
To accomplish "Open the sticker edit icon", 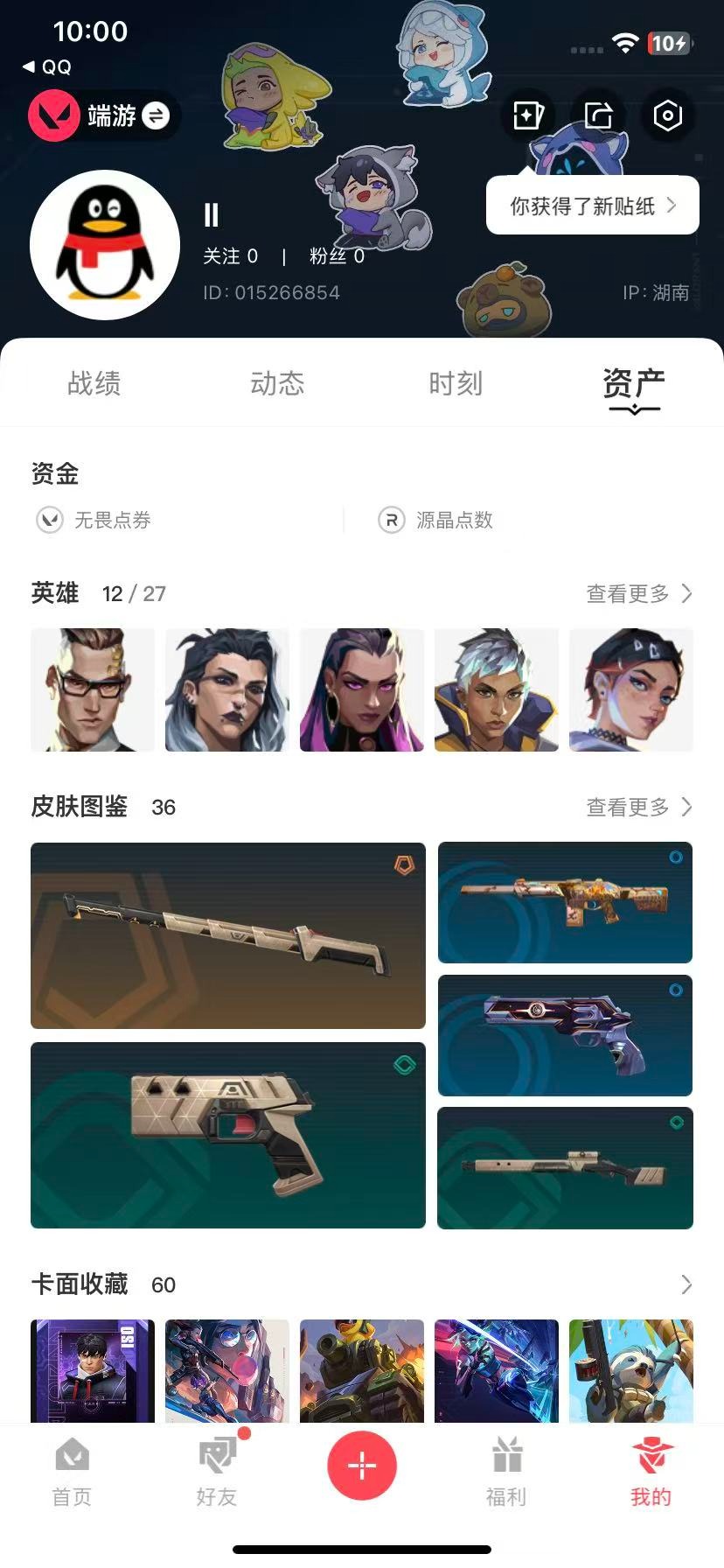I will tap(529, 115).
